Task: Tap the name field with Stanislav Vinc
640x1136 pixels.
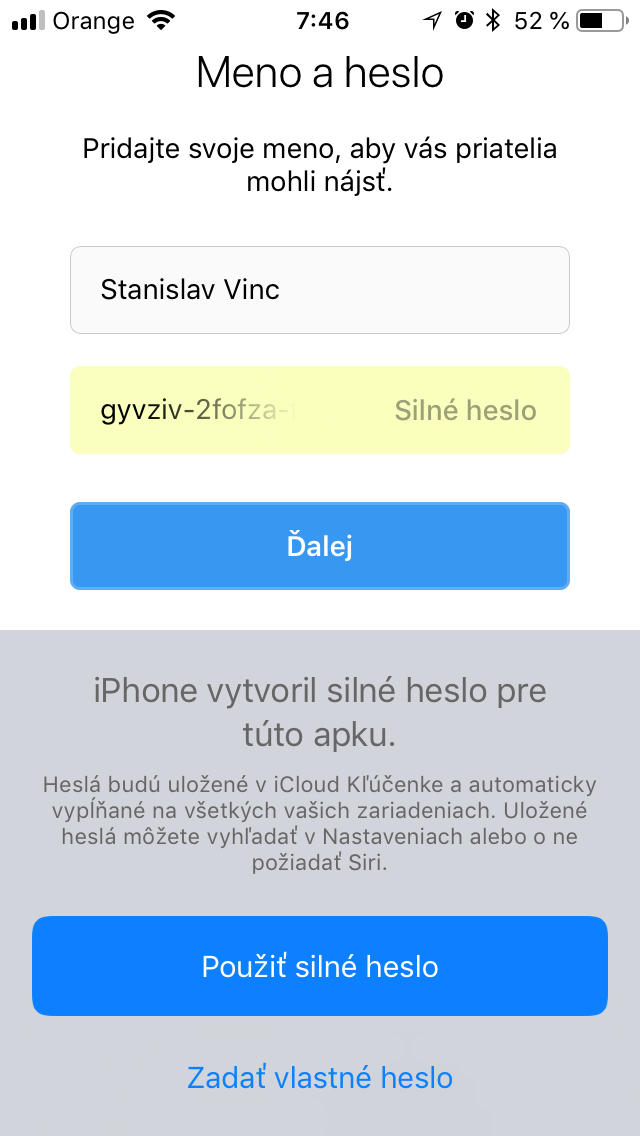Action: pos(320,290)
